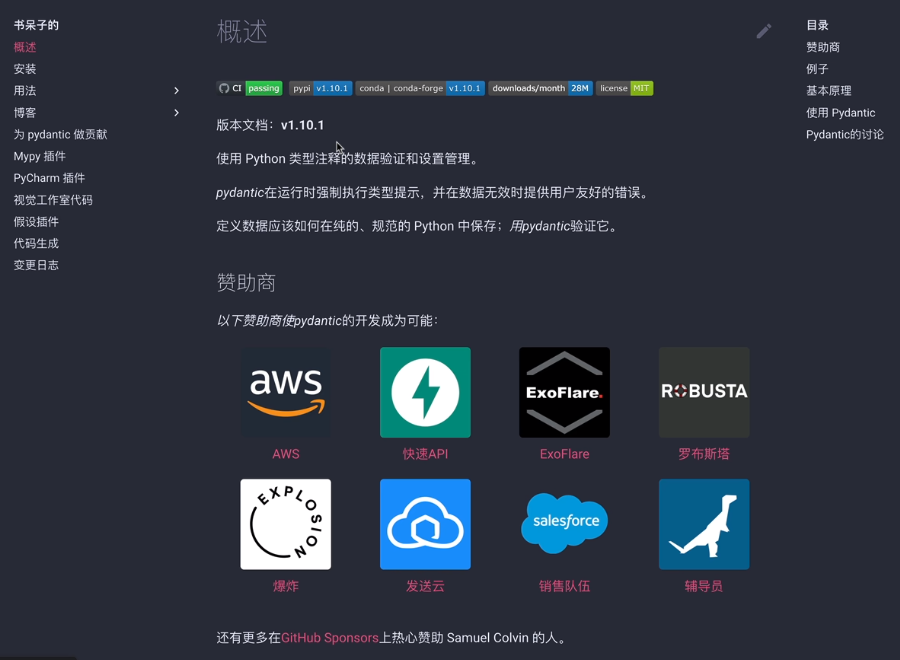Jump to 例子 in table of contents
900x660 pixels.
click(817, 69)
